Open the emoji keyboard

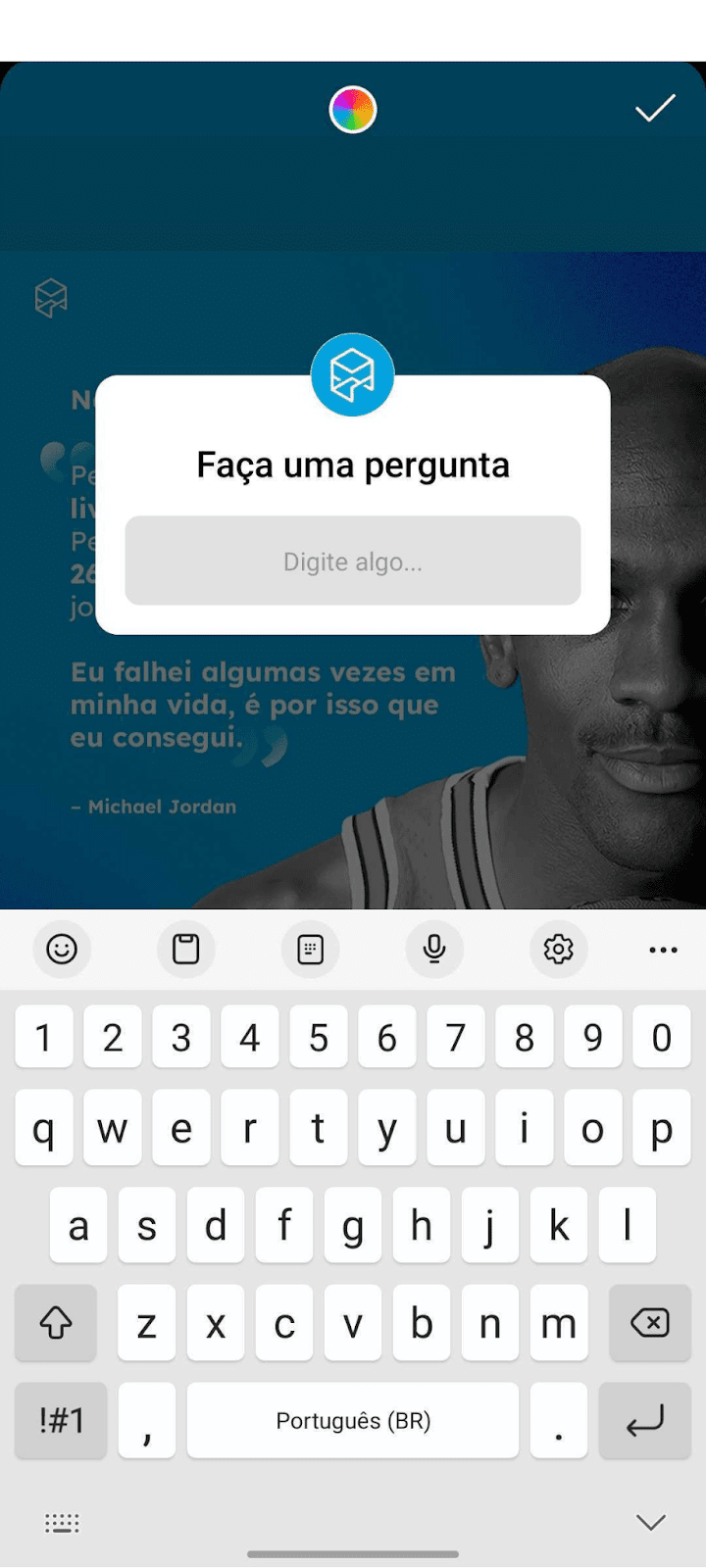pyautogui.click(x=62, y=949)
